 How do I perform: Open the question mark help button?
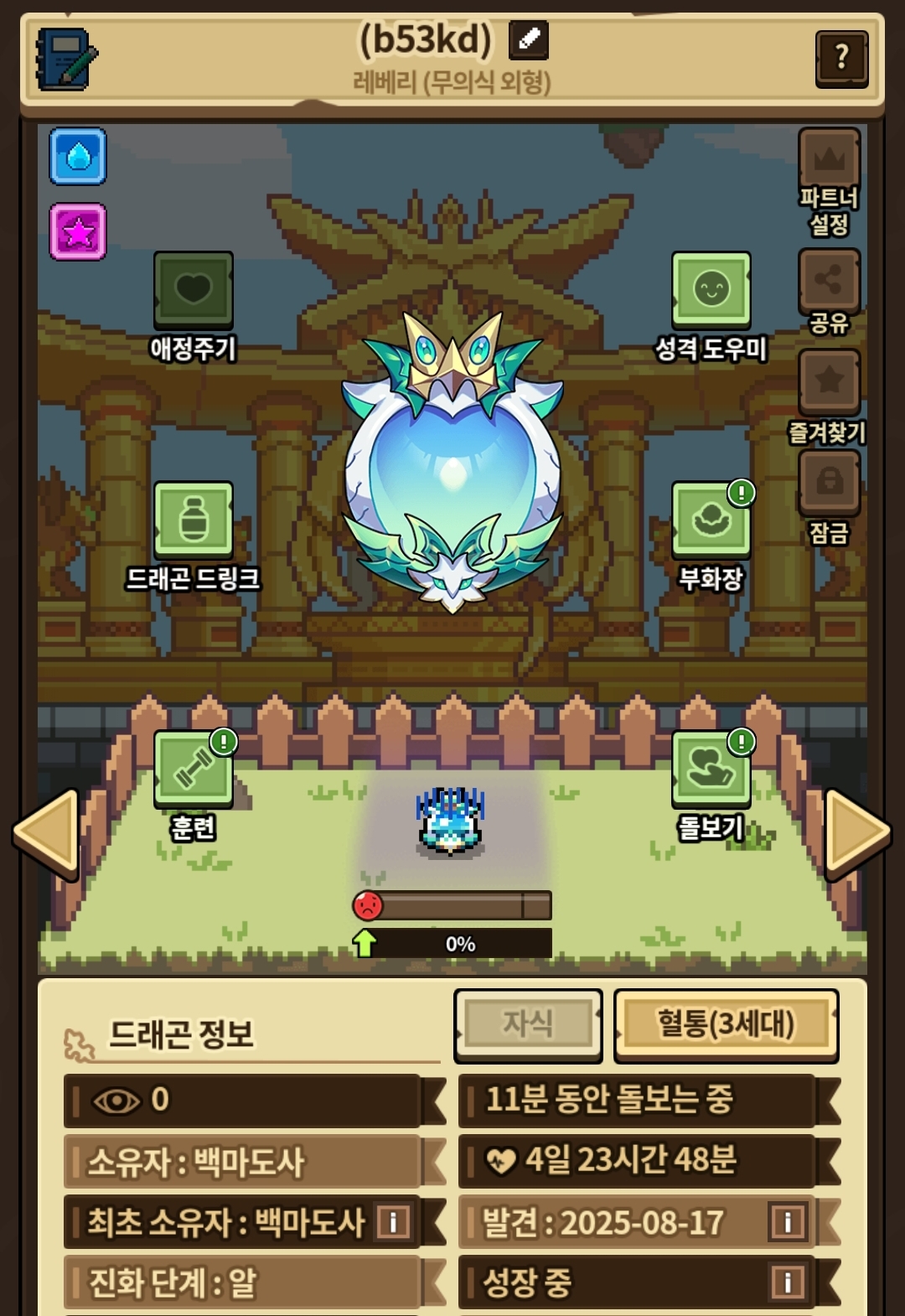841,58
